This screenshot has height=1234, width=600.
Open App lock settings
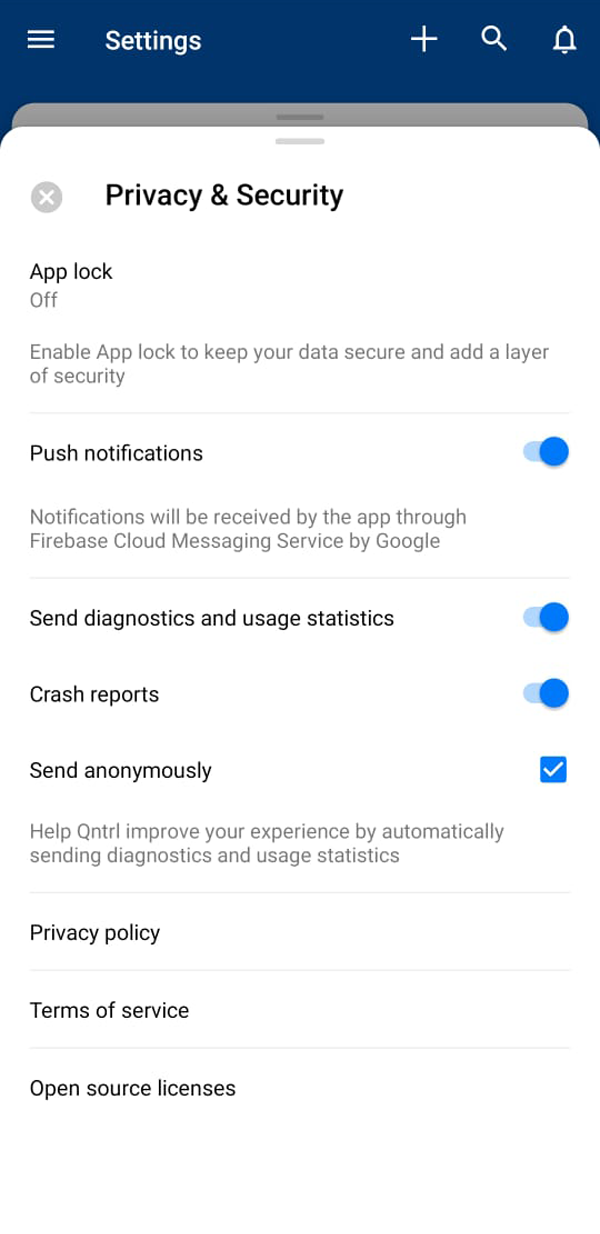click(72, 284)
